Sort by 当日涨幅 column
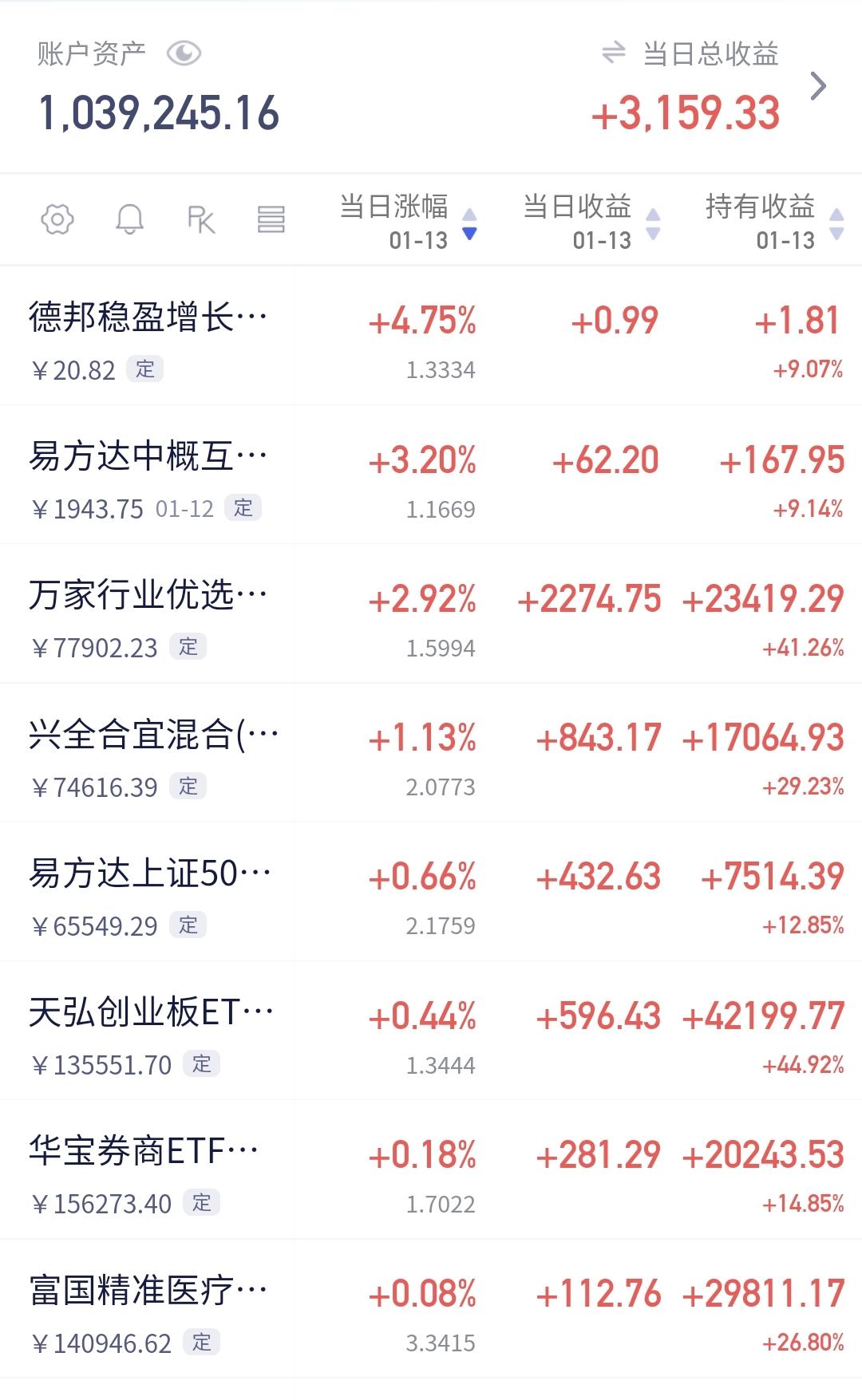 [409, 222]
